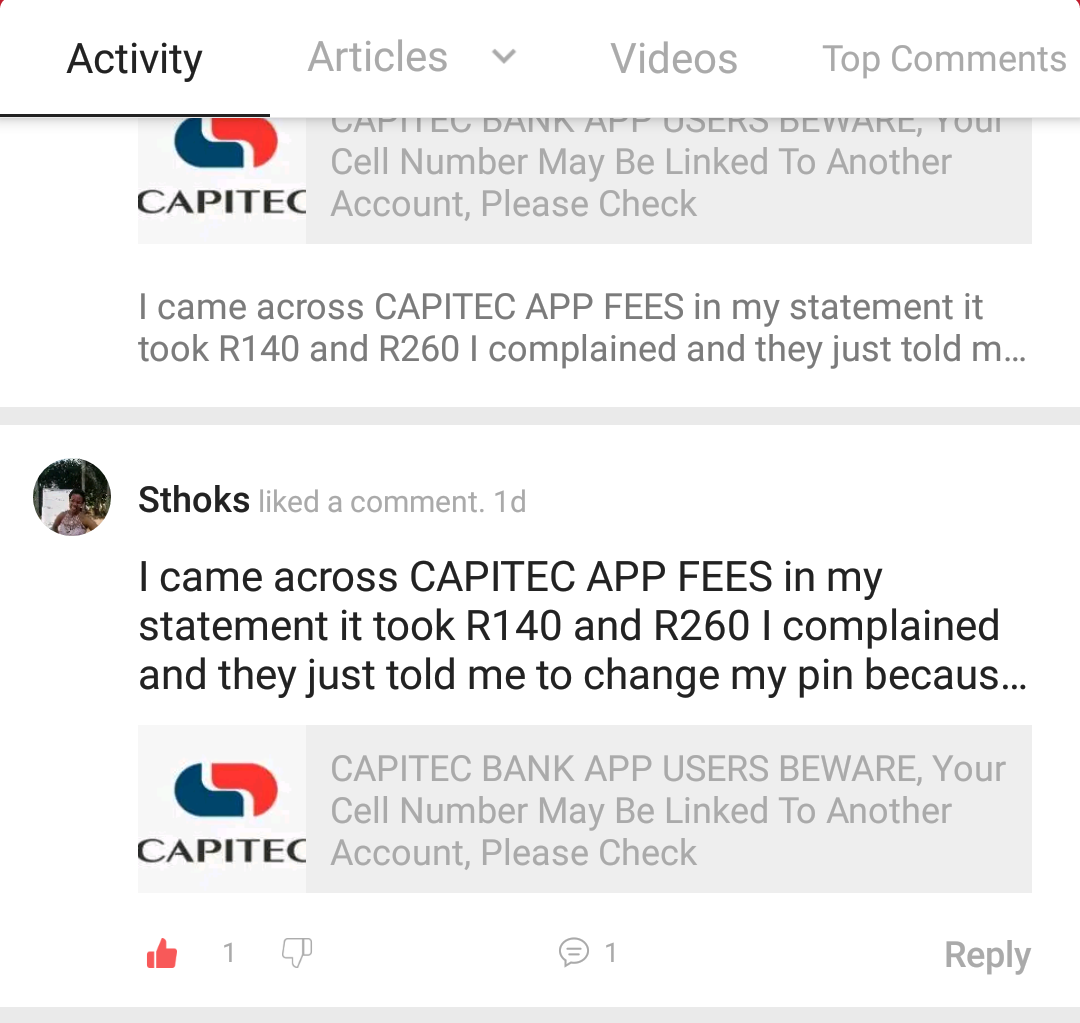Open the Top Comments tab

(943, 59)
